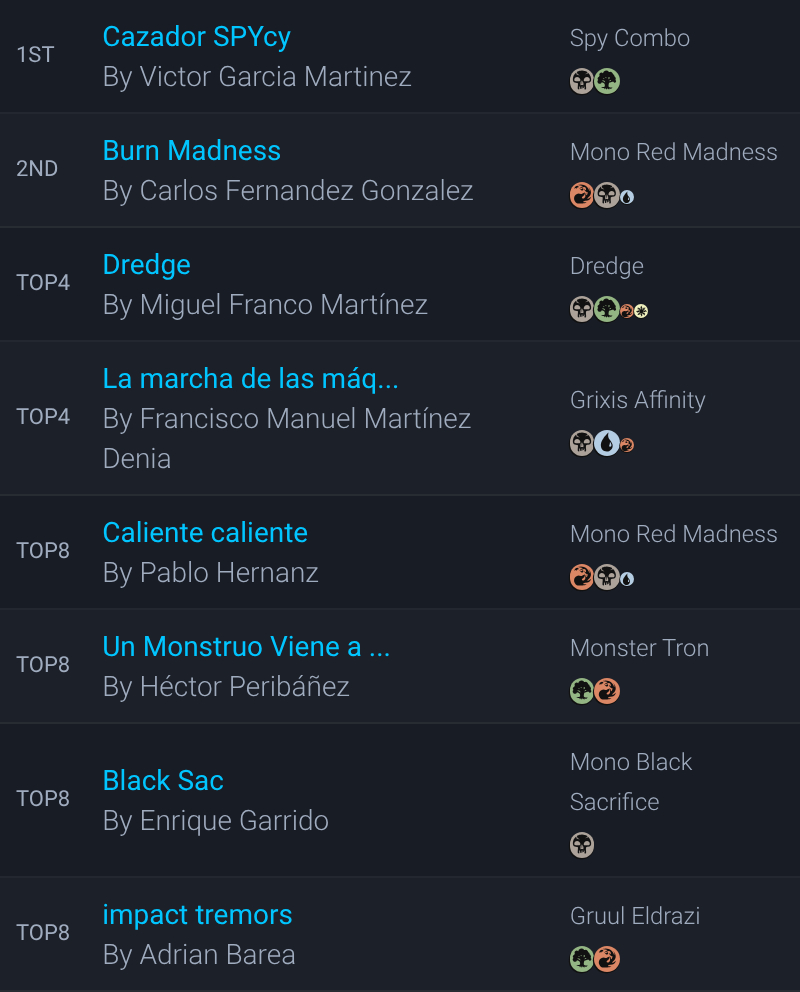Open the Cazador SPYcy deck

coord(196,37)
